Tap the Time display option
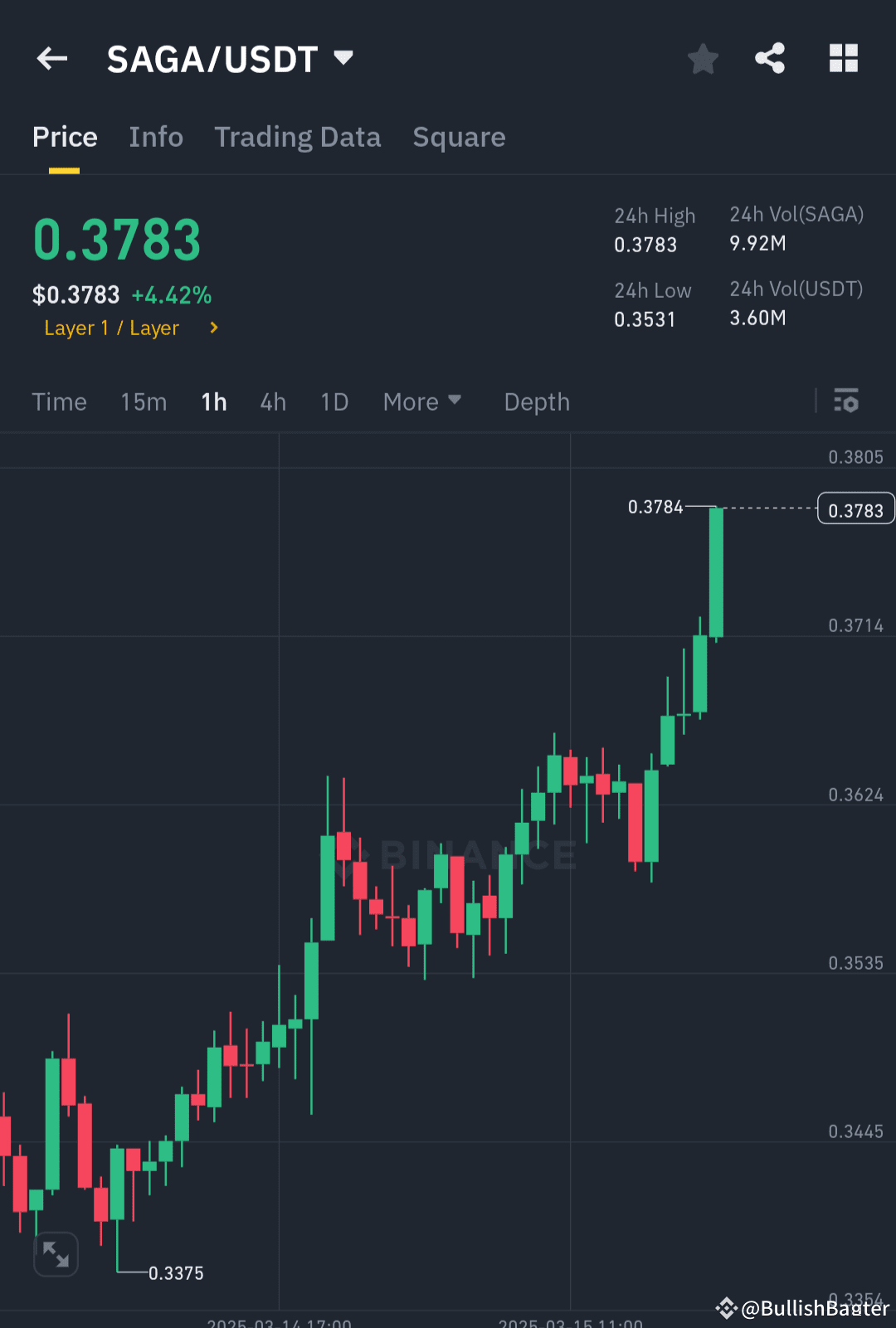The height and width of the screenshot is (1328, 896). [59, 401]
